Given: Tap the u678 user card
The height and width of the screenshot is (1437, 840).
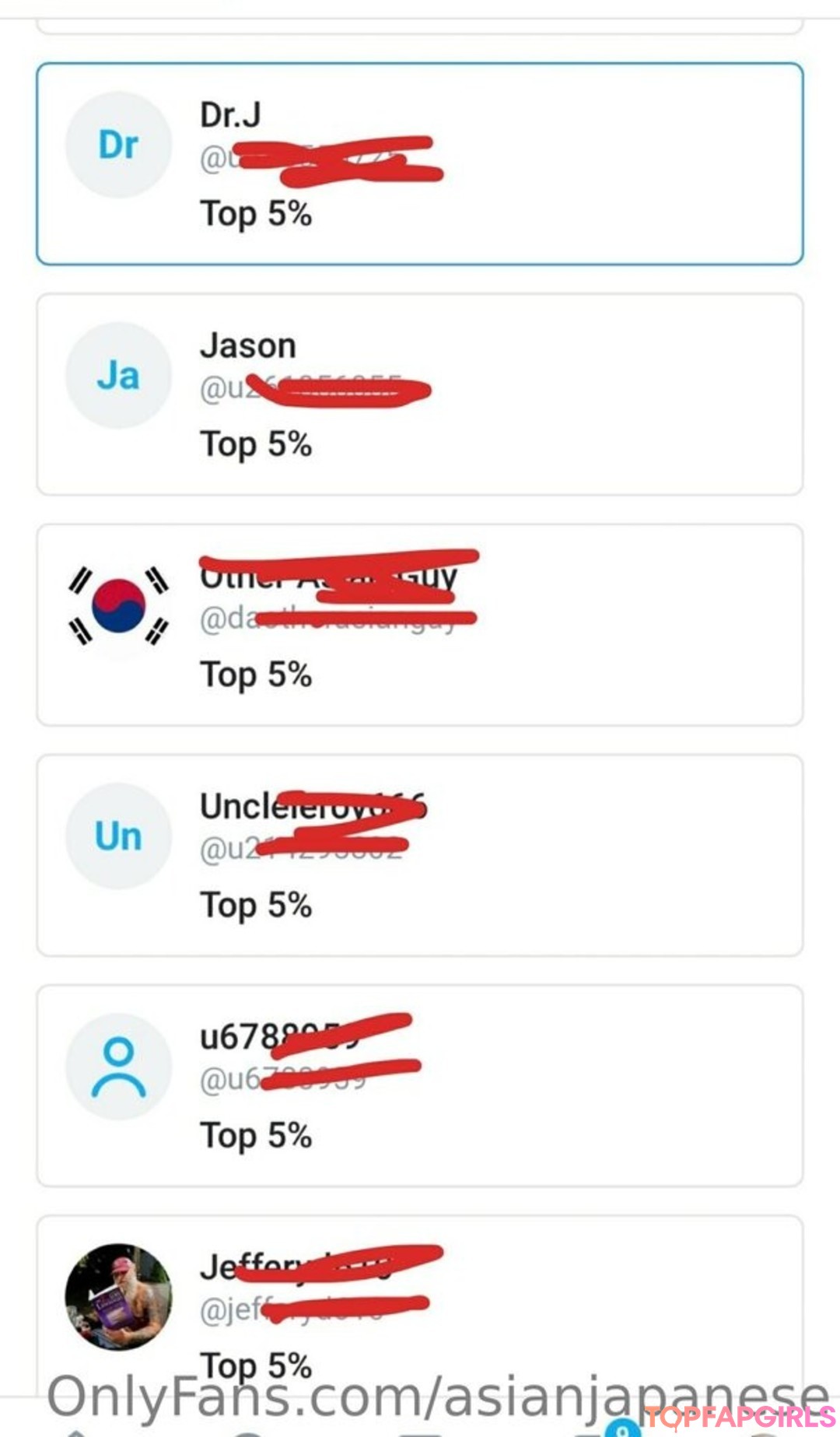Looking at the screenshot, I should point(420,1085).
